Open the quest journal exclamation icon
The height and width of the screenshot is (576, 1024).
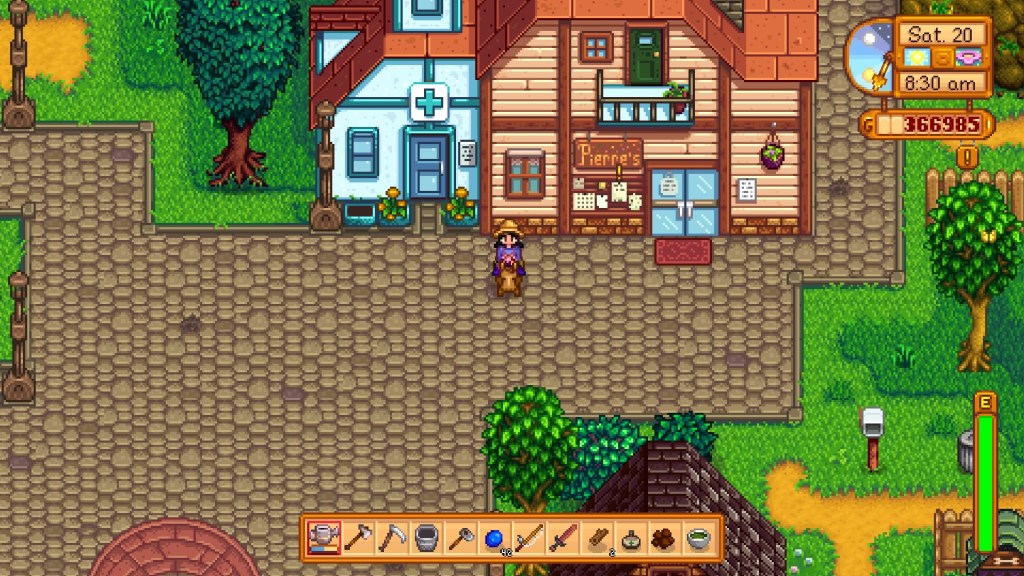[x=966, y=157]
